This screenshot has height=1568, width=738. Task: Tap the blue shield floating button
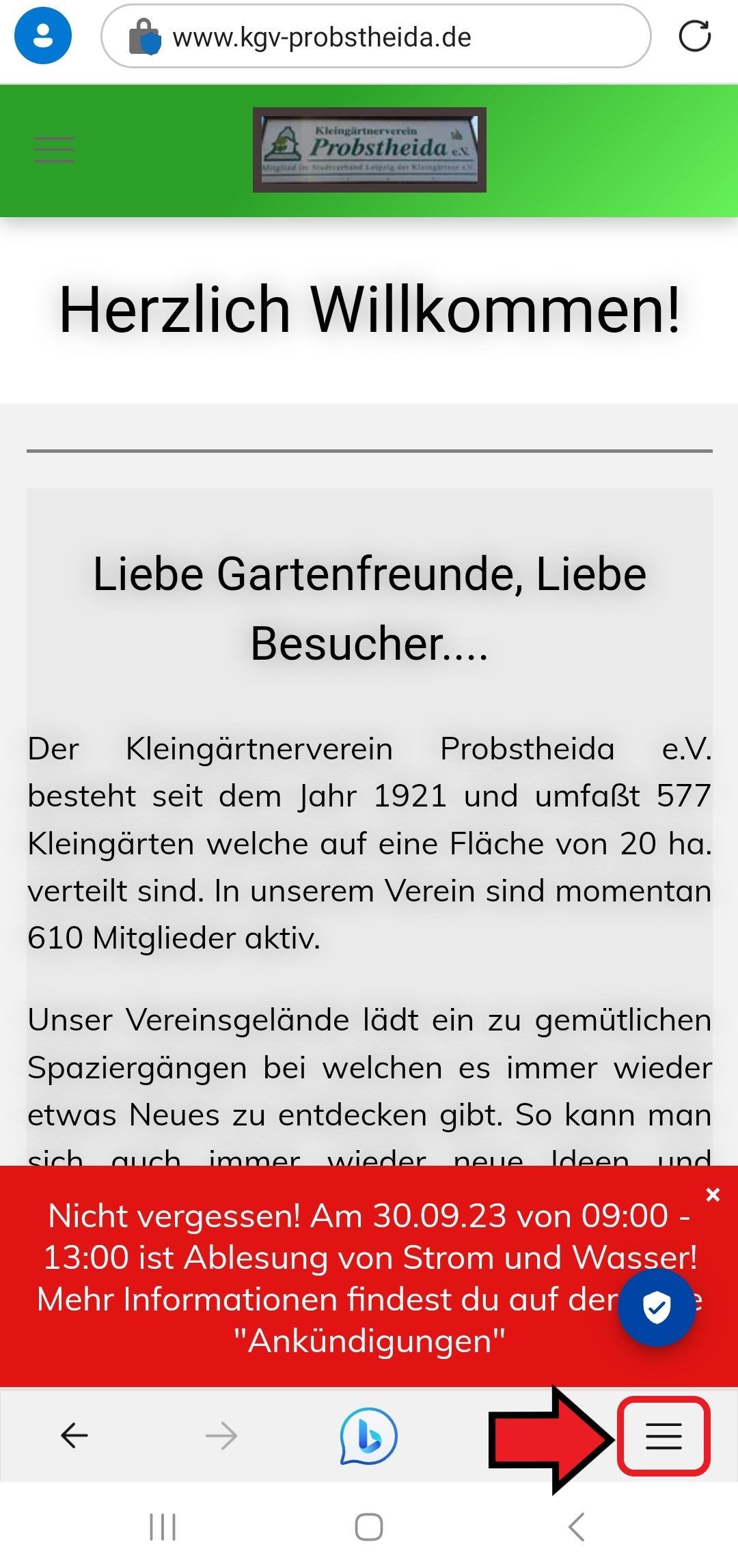tap(656, 1308)
